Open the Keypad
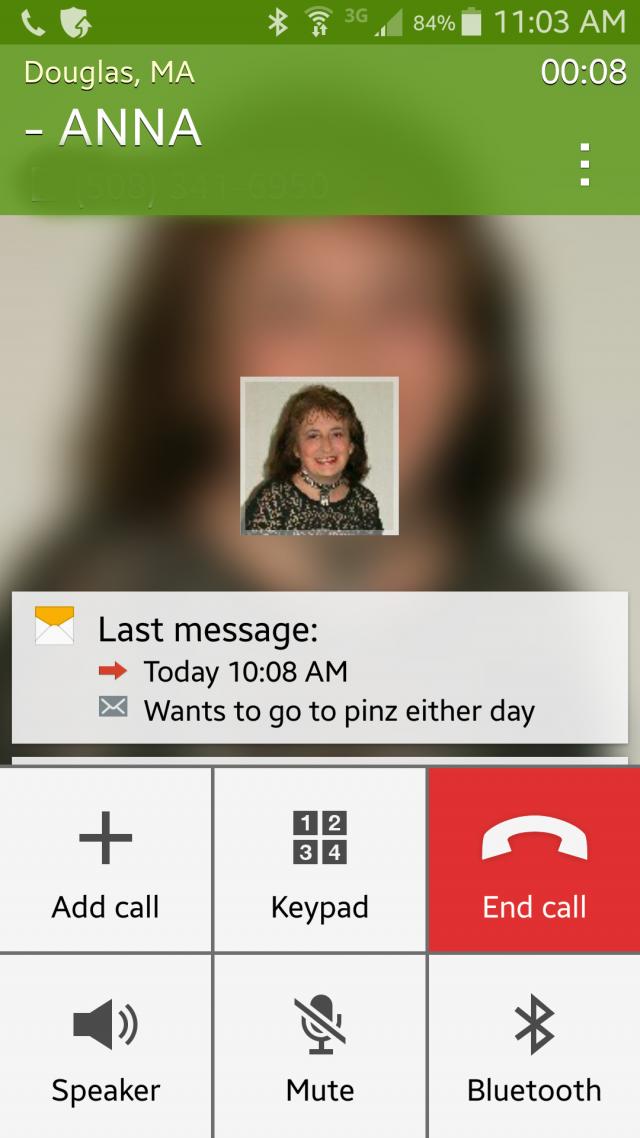This screenshot has width=640, height=1138. [319, 859]
